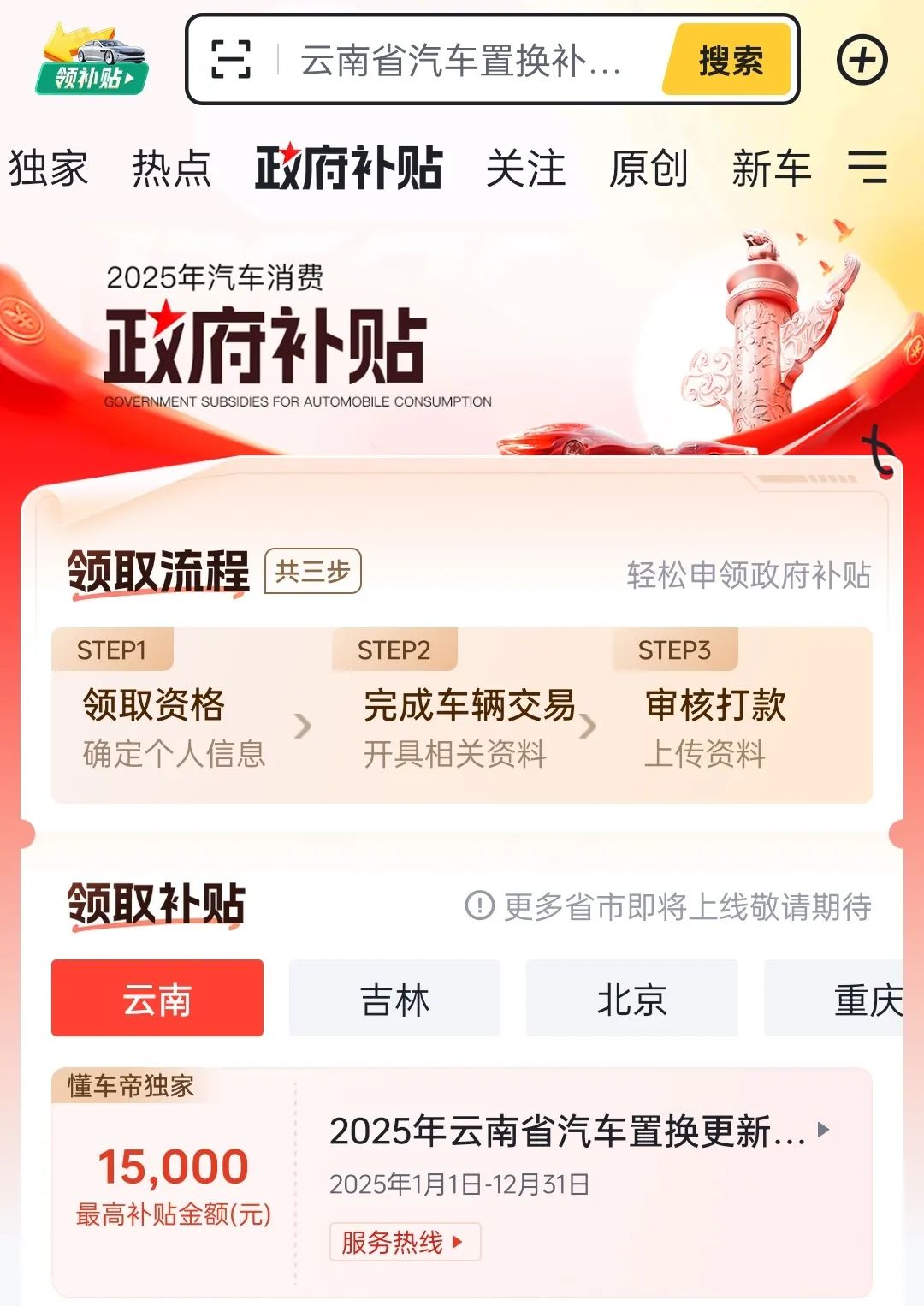Select the 吉林 province tab
Screen dimensions: 924x1306
(x=394, y=998)
